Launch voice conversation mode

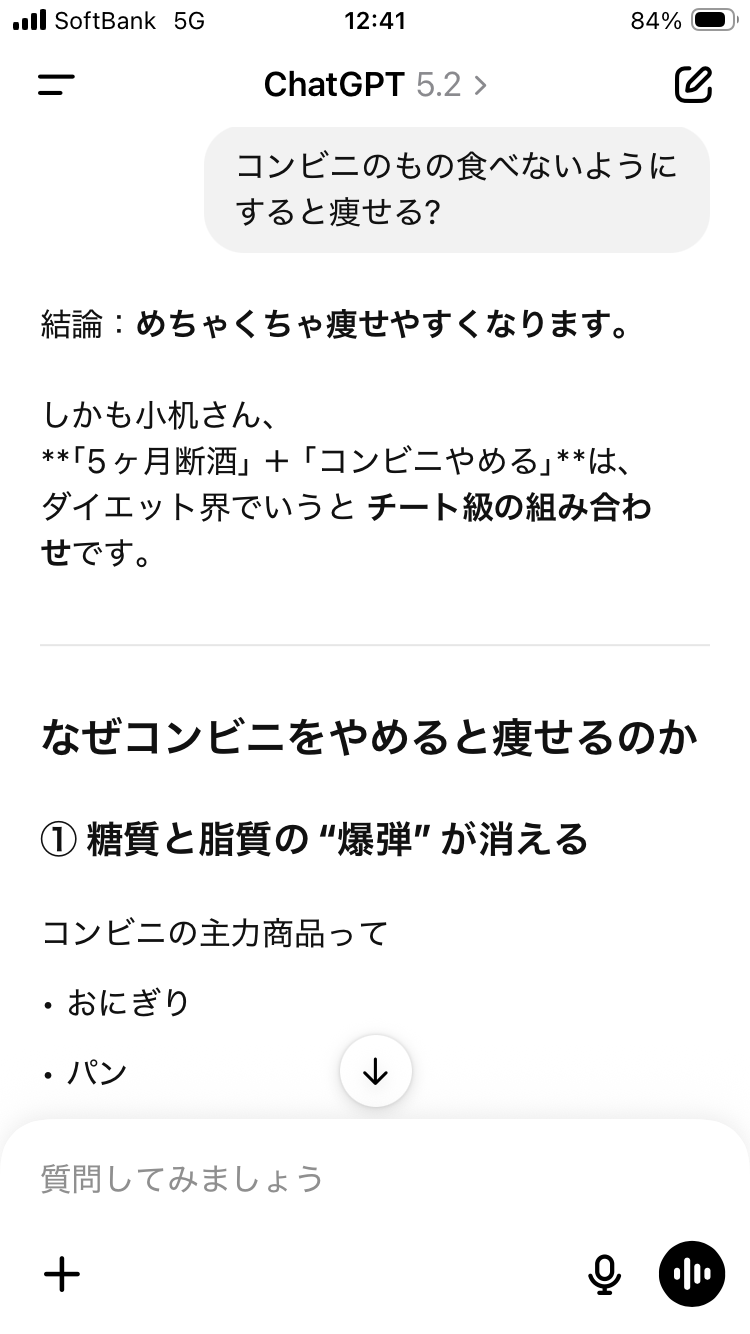tap(692, 1274)
